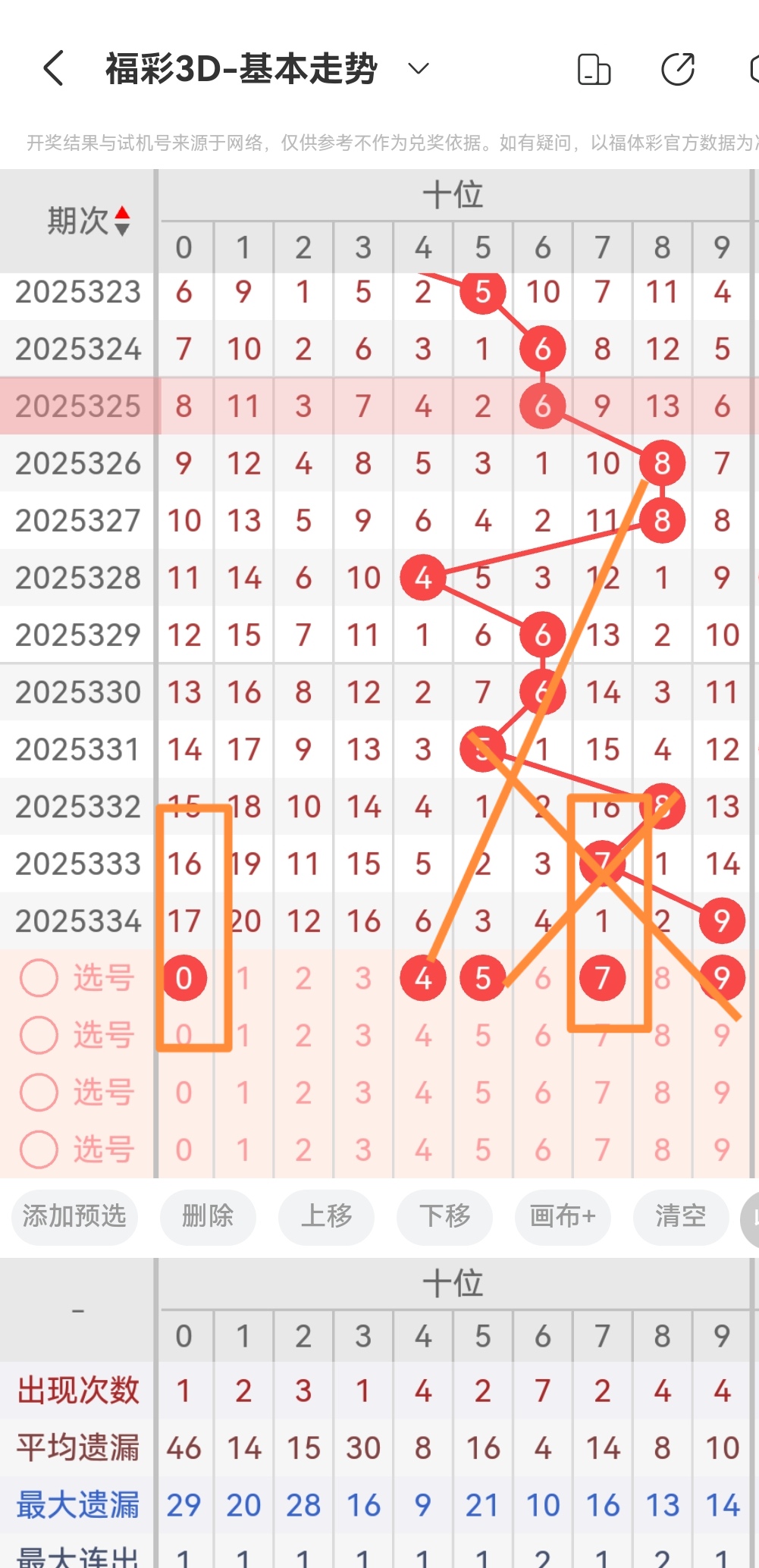The height and width of the screenshot is (1568, 759).
Task: Select the first 选号 radio circle
Action: pyautogui.click(x=38, y=977)
